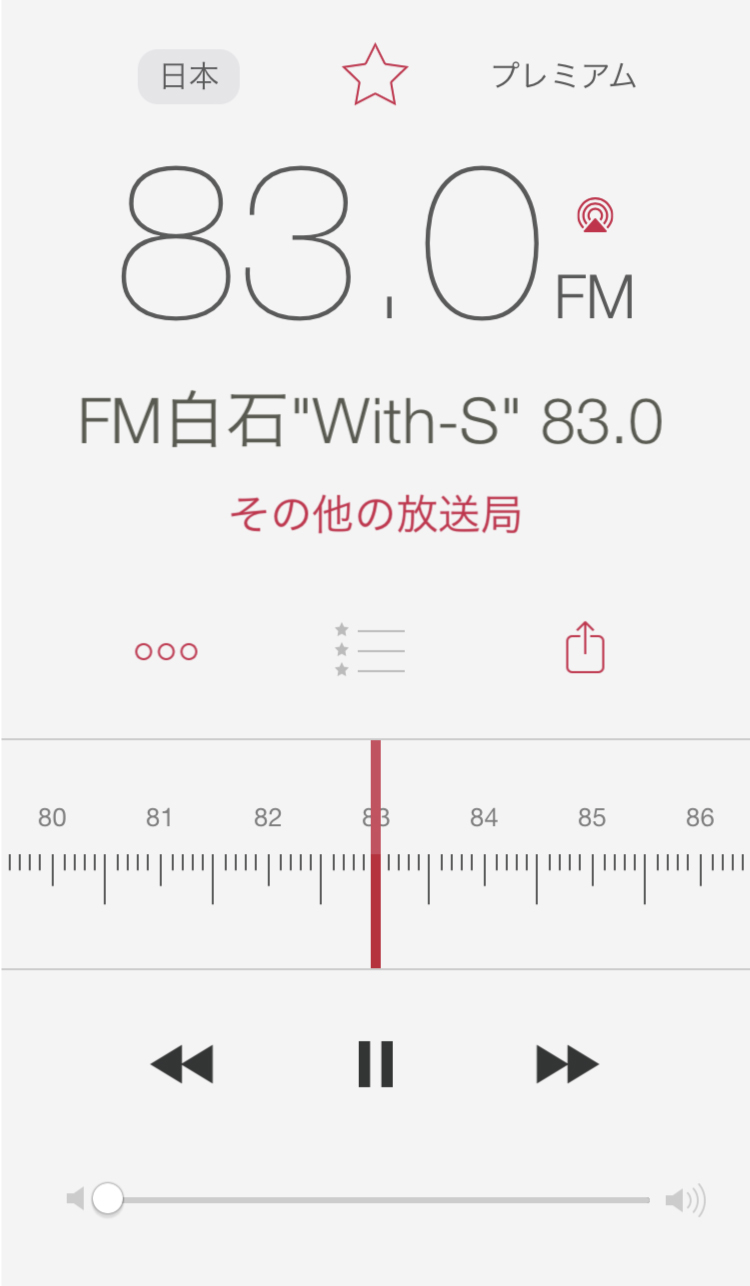The width and height of the screenshot is (750, 1286).
Task: Select 85 on the frequency dial
Action: (x=592, y=818)
